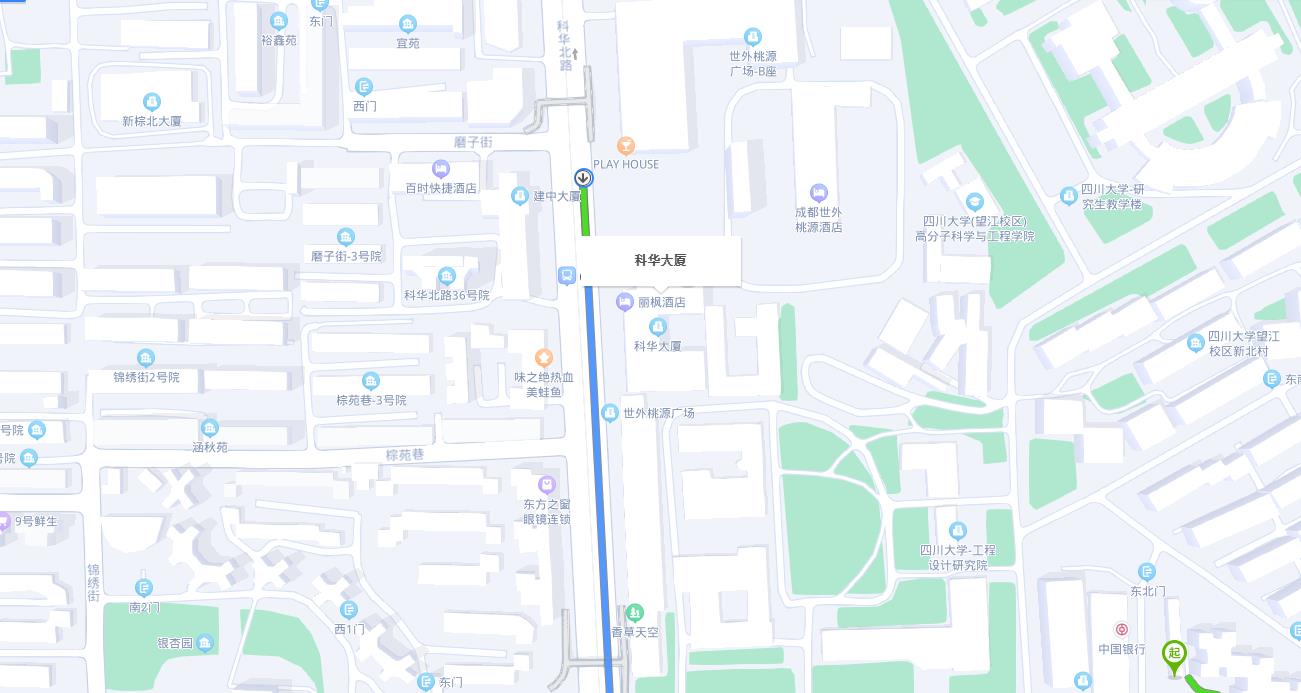Select the 新棕北大厦 marker
Viewport: 1301px width, 693px height.
pyautogui.click(x=152, y=102)
